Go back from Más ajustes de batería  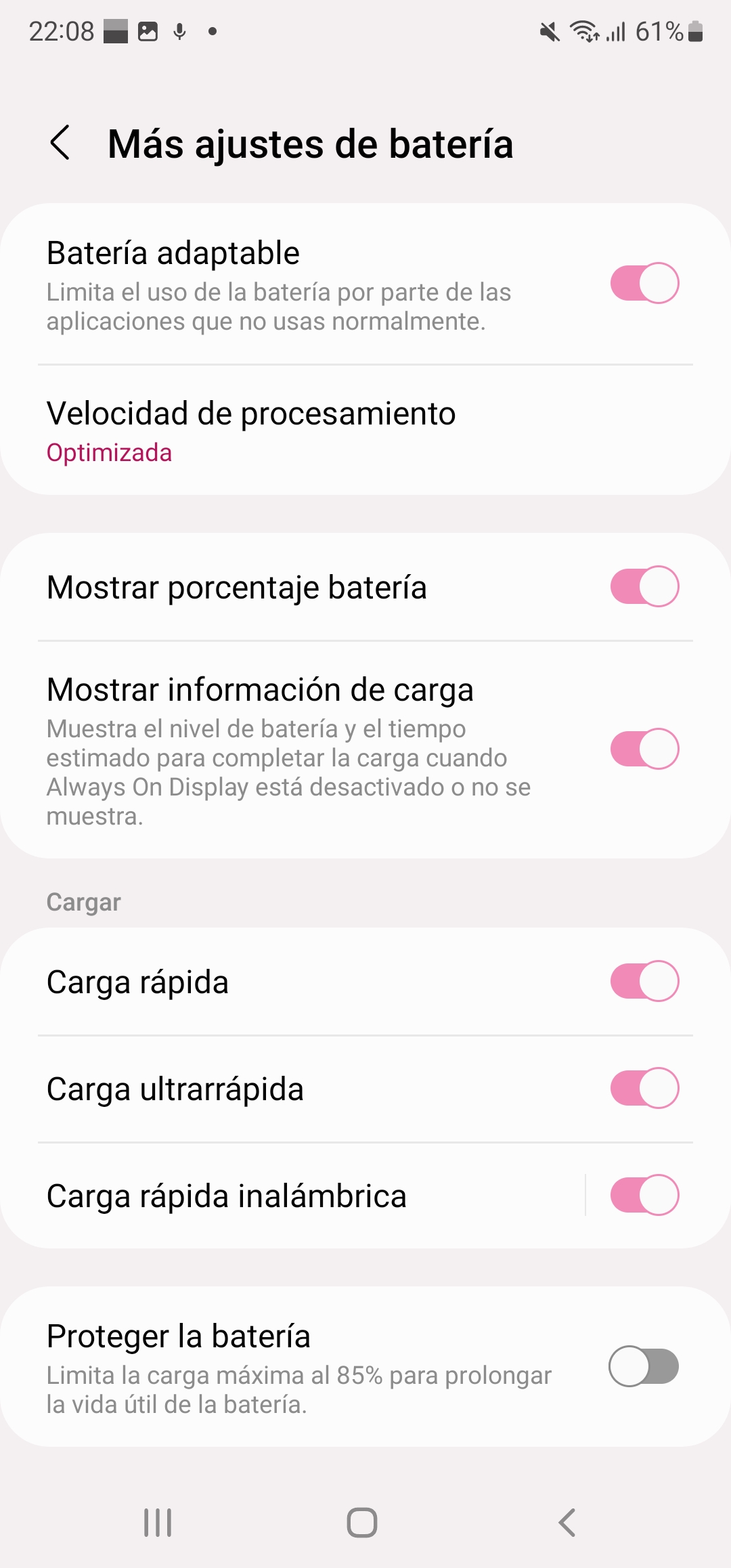pos(60,143)
